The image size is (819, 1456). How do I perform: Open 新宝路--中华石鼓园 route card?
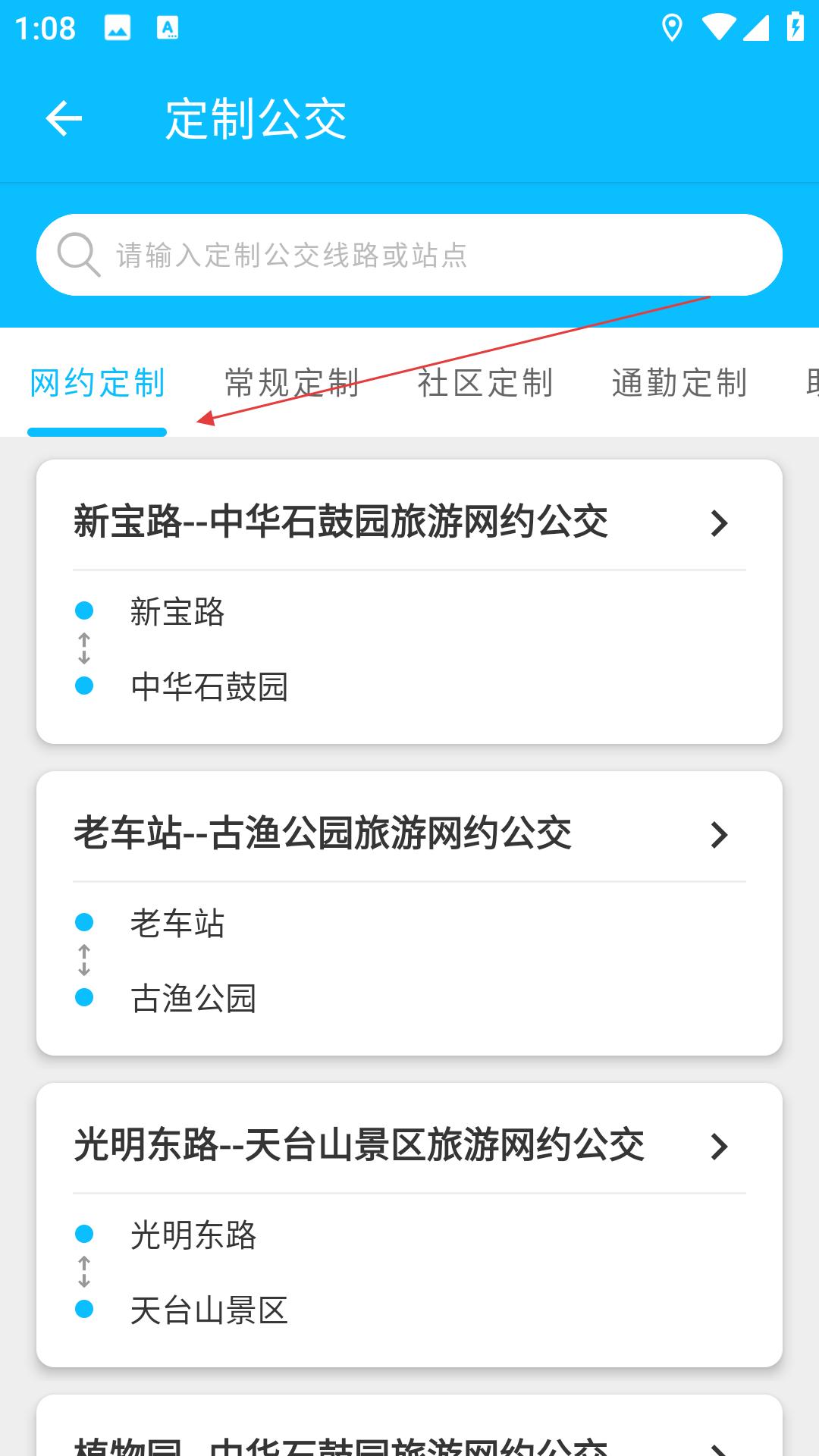coord(409,601)
